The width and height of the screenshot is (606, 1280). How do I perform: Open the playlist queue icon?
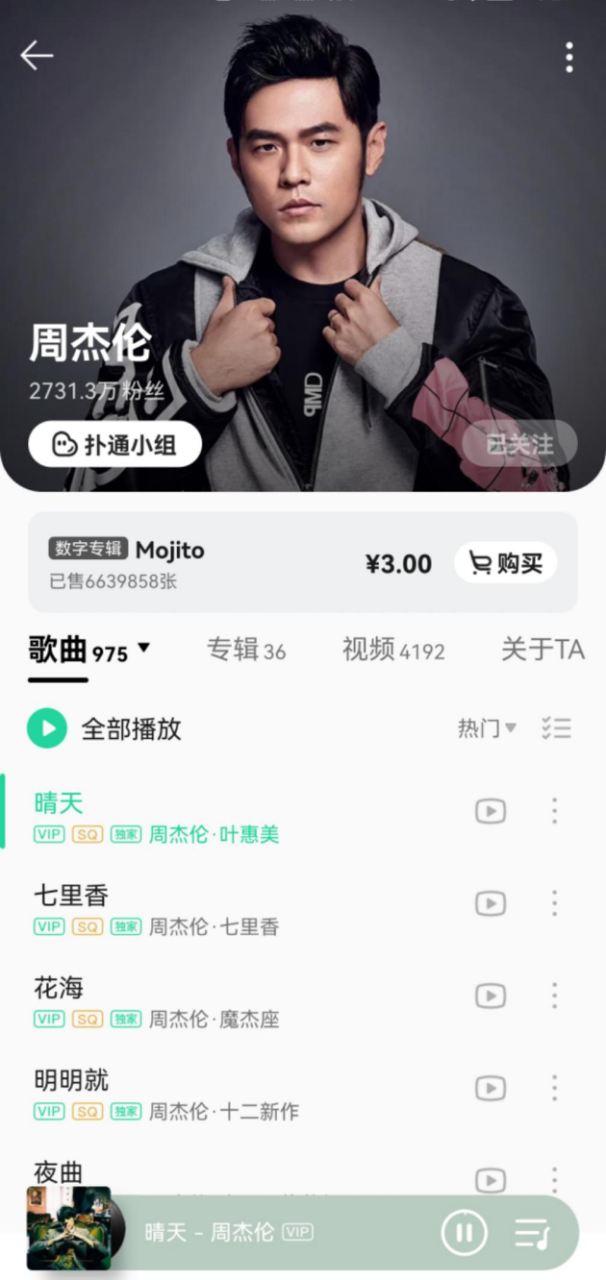click(x=533, y=1233)
